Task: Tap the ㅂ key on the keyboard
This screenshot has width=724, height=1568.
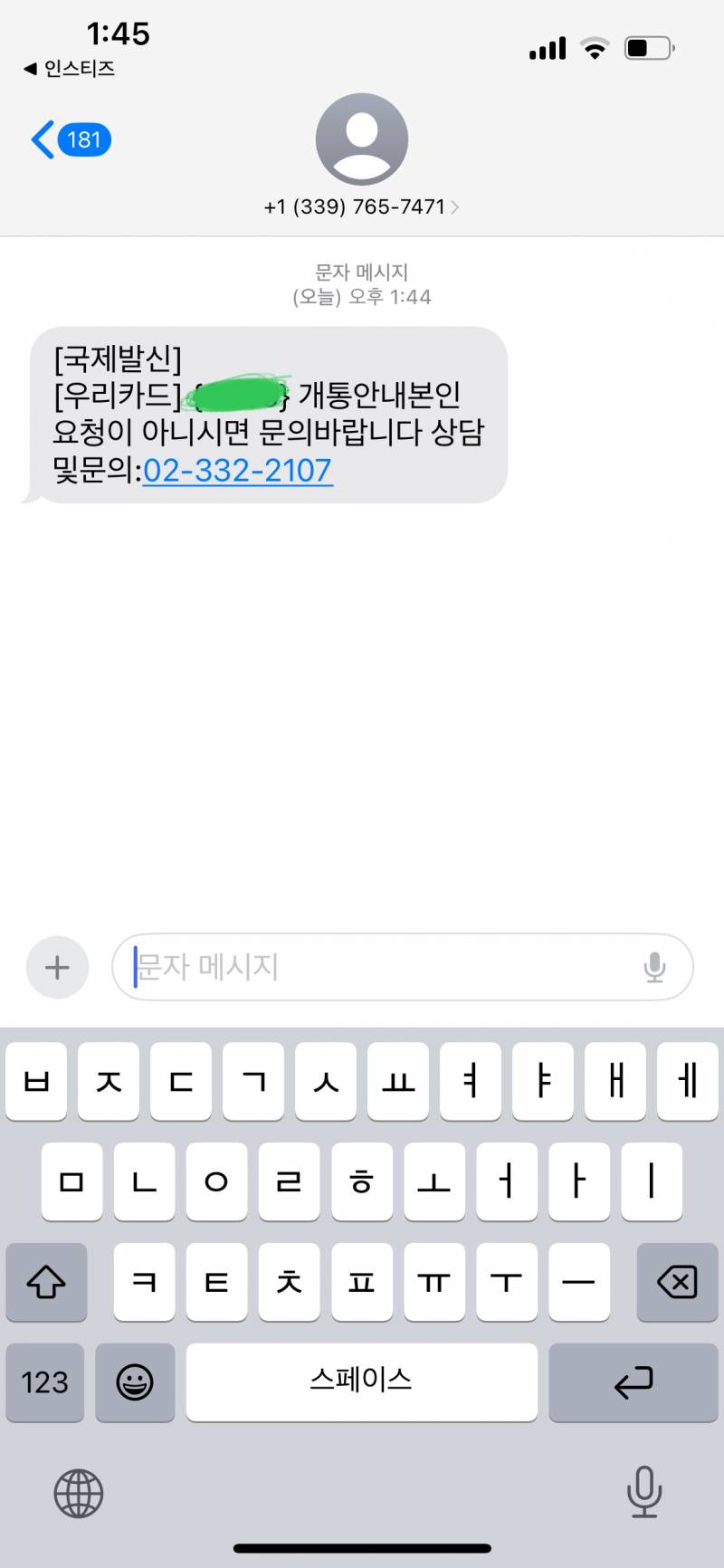Action: click(35, 1082)
